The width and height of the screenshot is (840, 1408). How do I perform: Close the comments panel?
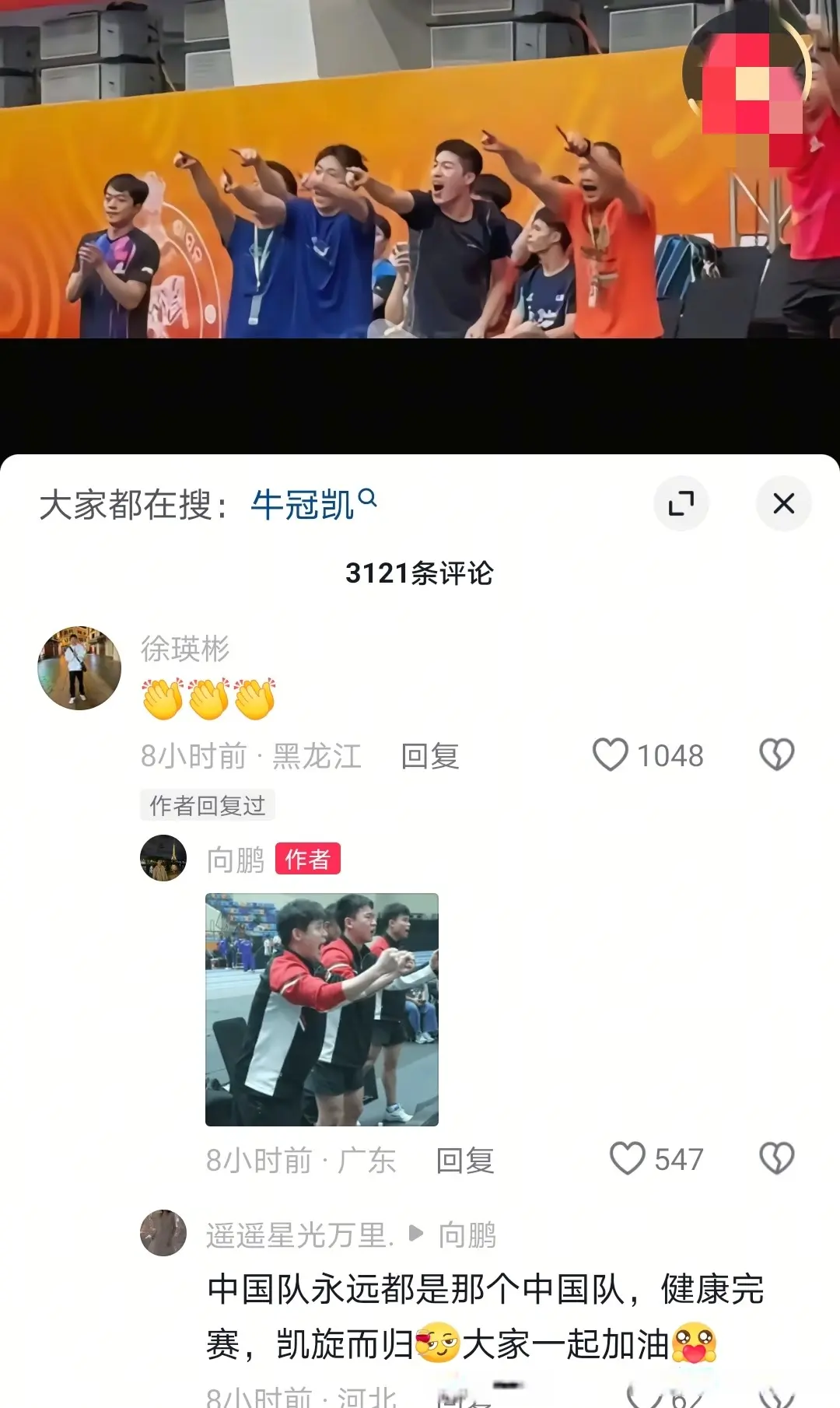782,503
